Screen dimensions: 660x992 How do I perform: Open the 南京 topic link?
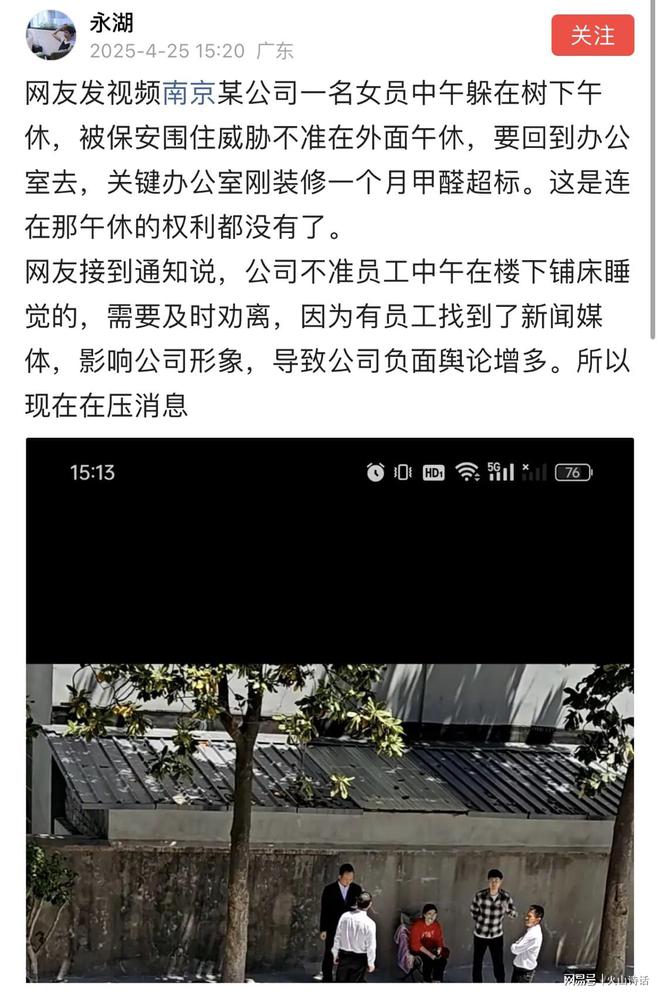coord(189,96)
